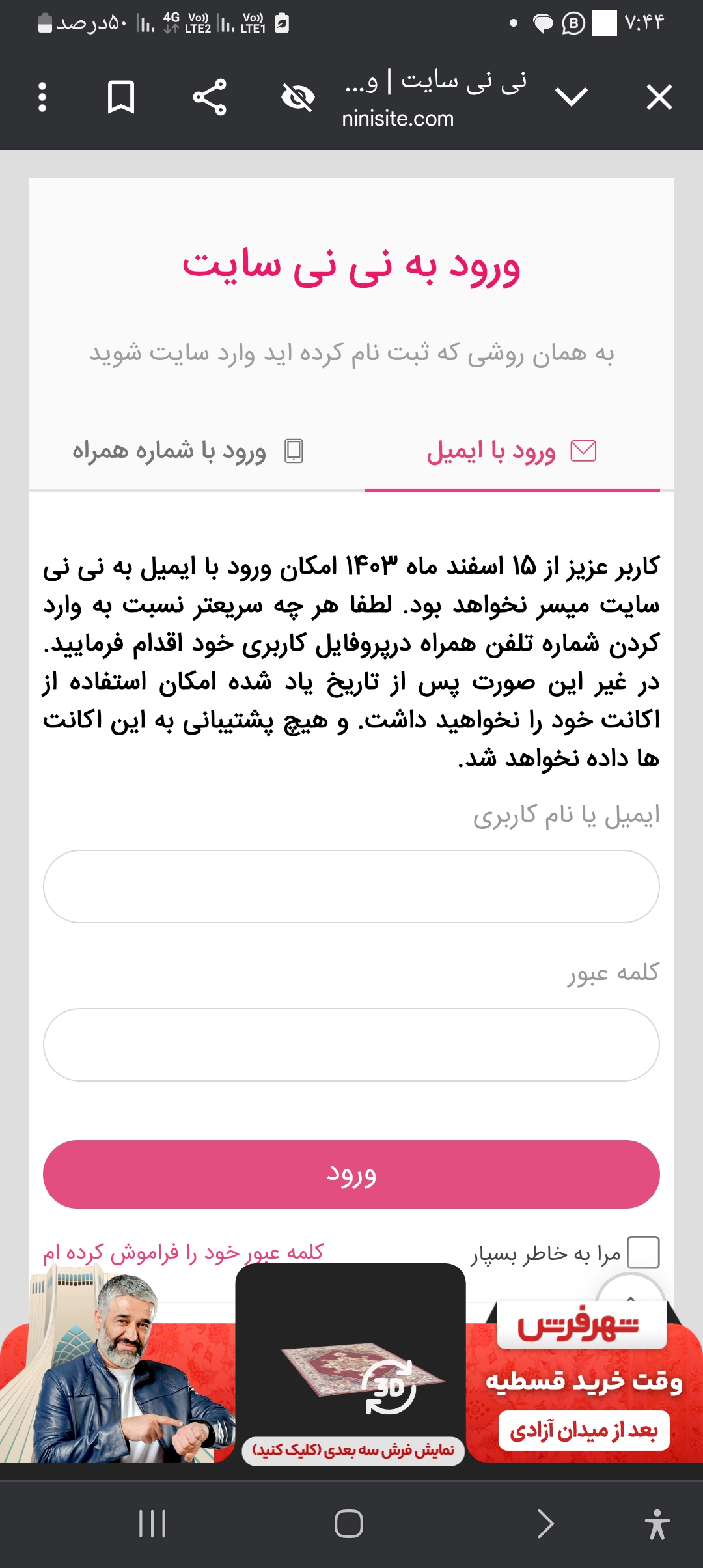703x1568 pixels.
Task: Open the browser overflow menu
Action: tap(42, 98)
